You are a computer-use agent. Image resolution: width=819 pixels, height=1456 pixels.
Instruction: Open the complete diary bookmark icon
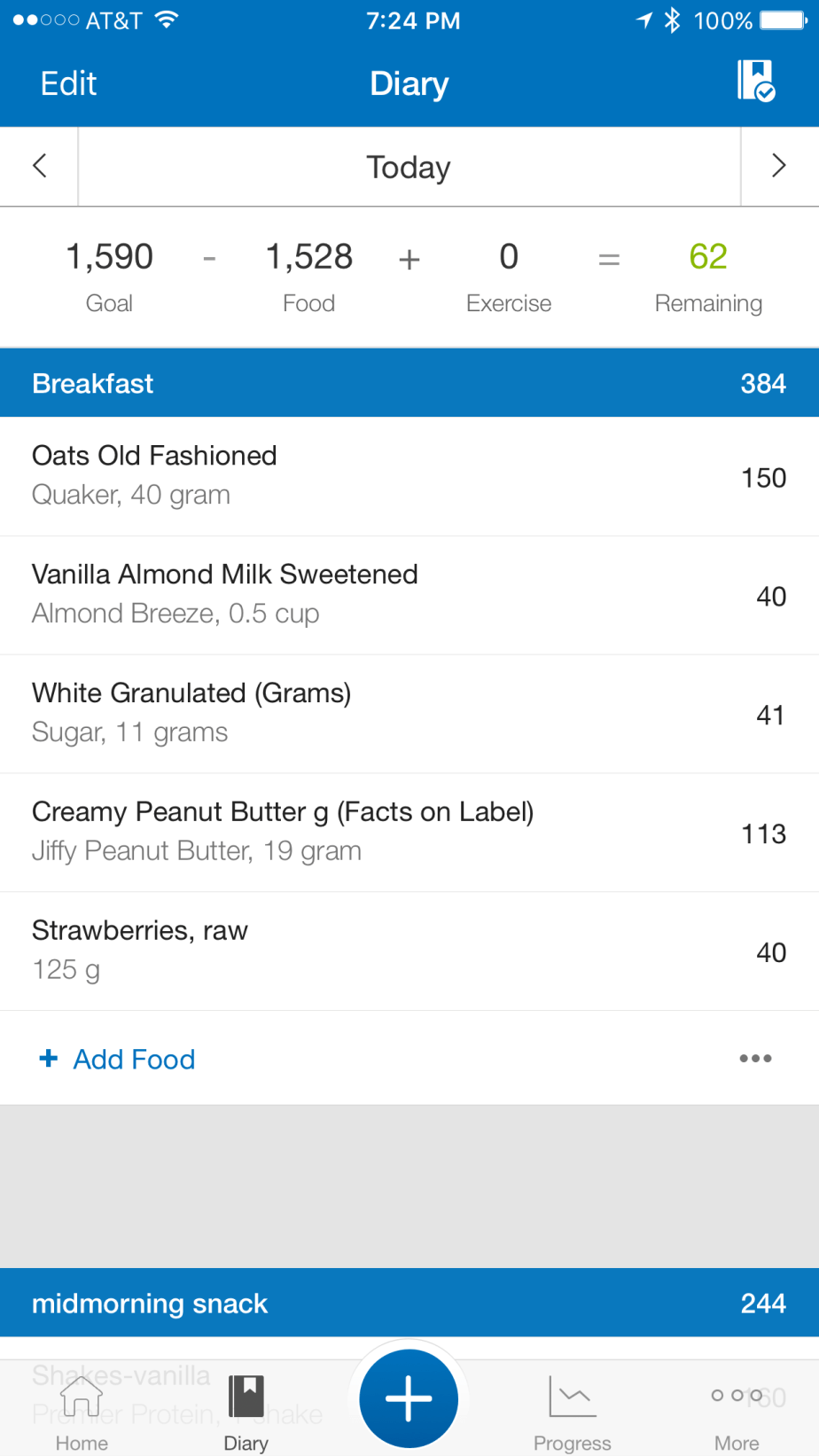(755, 82)
